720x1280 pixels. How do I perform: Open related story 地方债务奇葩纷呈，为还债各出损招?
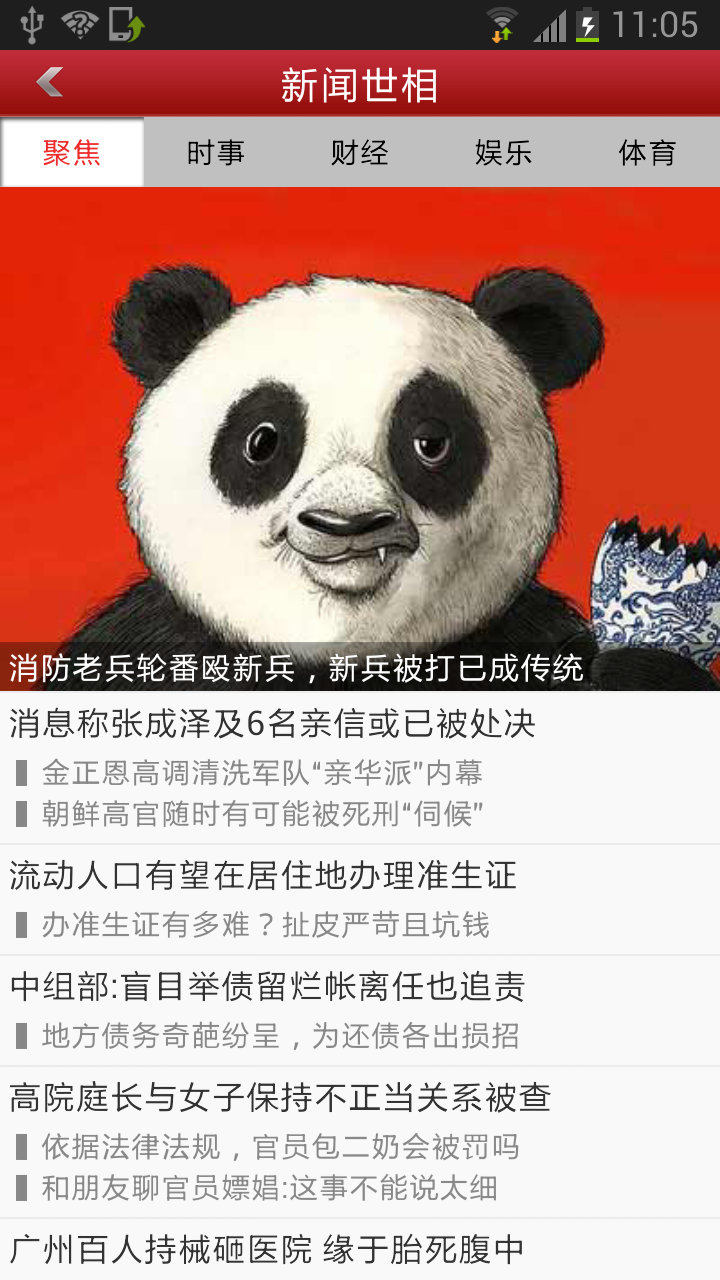point(280,1036)
